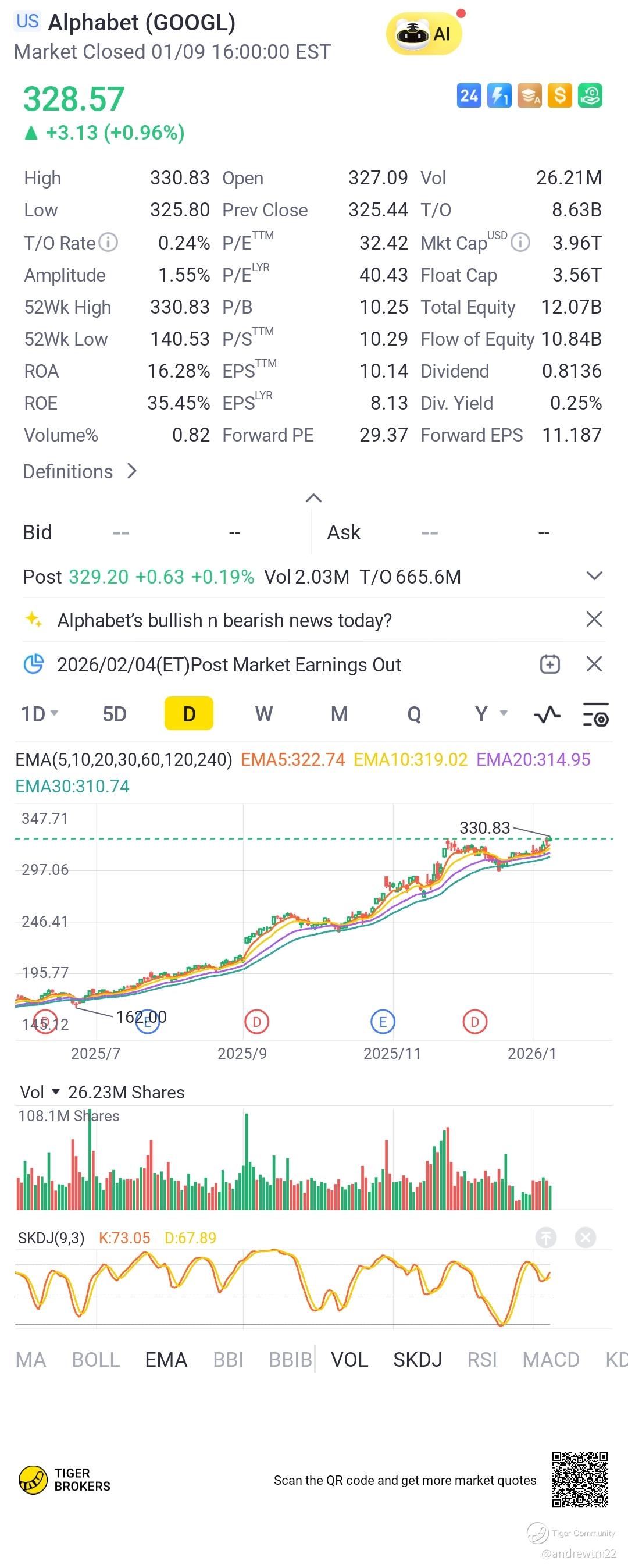Open the AI assistant button
This screenshot has height=1568, width=628.
click(x=423, y=34)
